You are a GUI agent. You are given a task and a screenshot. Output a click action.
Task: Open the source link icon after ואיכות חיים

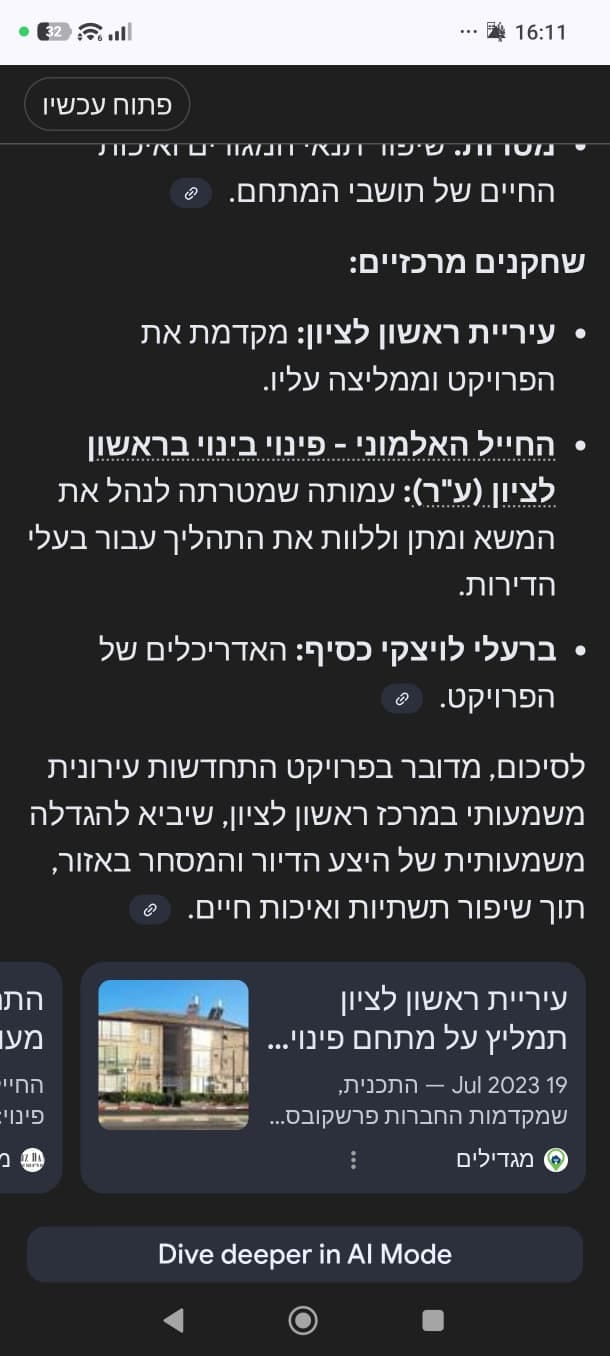tap(150, 909)
